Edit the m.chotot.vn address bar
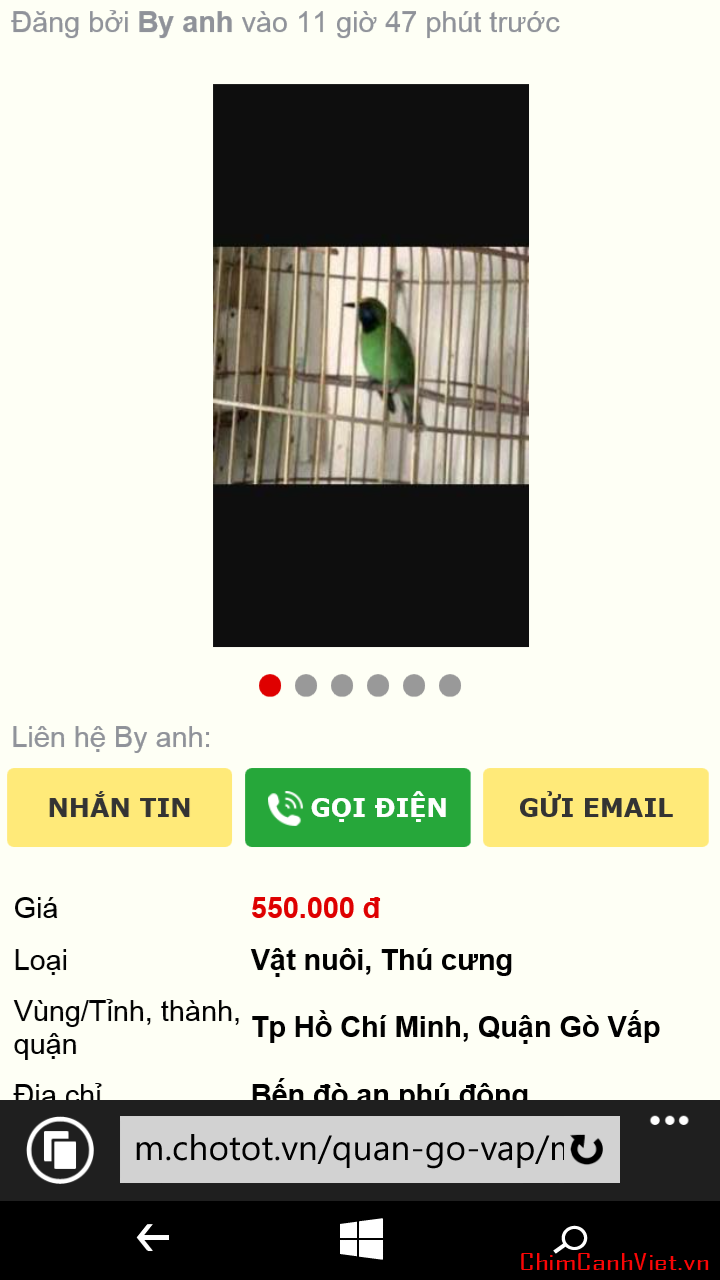This screenshot has width=720, height=1280. click(x=345, y=1150)
